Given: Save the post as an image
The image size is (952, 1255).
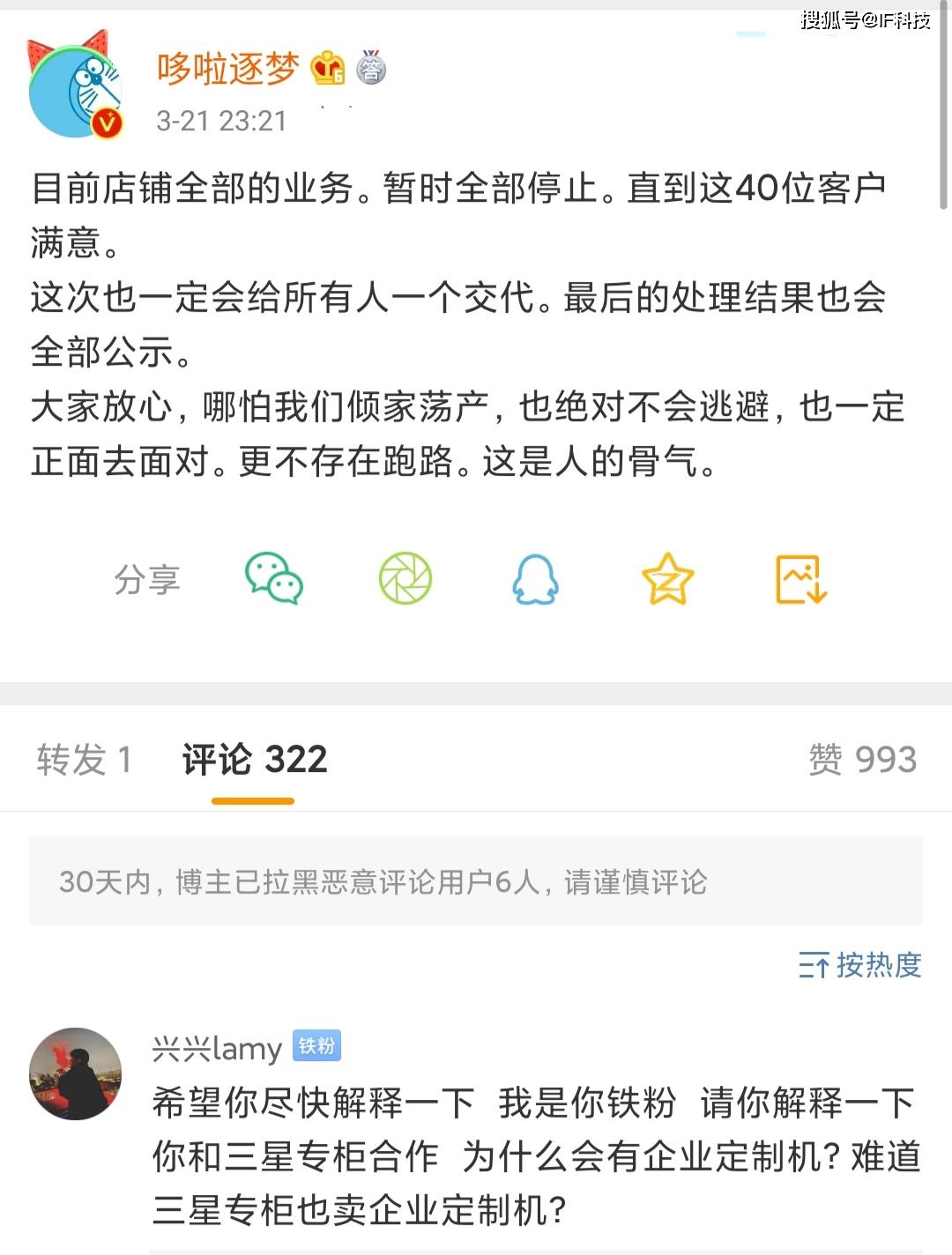Looking at the screenshot, I should 800,578.
